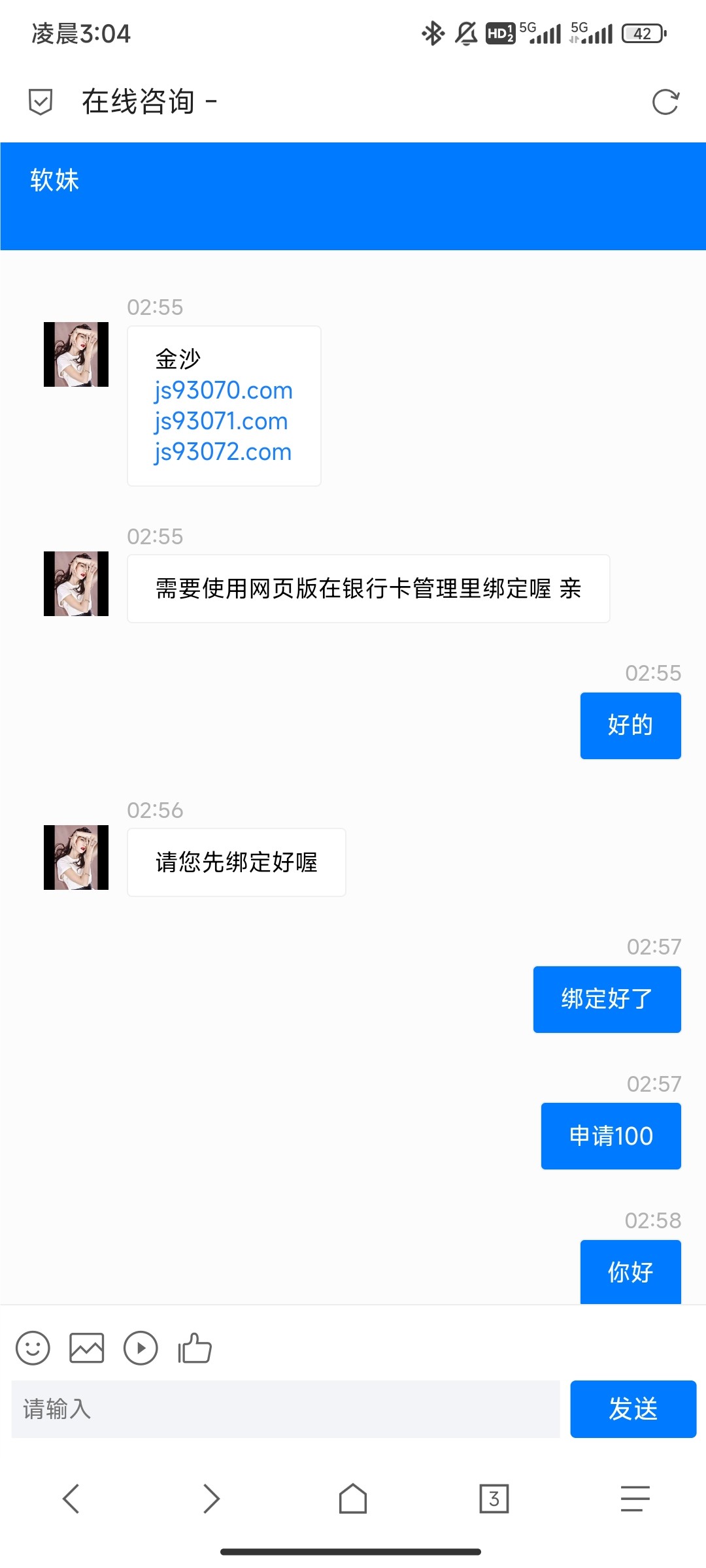Tap the shield icon beside 在线咨询

(x=41, y=102)
